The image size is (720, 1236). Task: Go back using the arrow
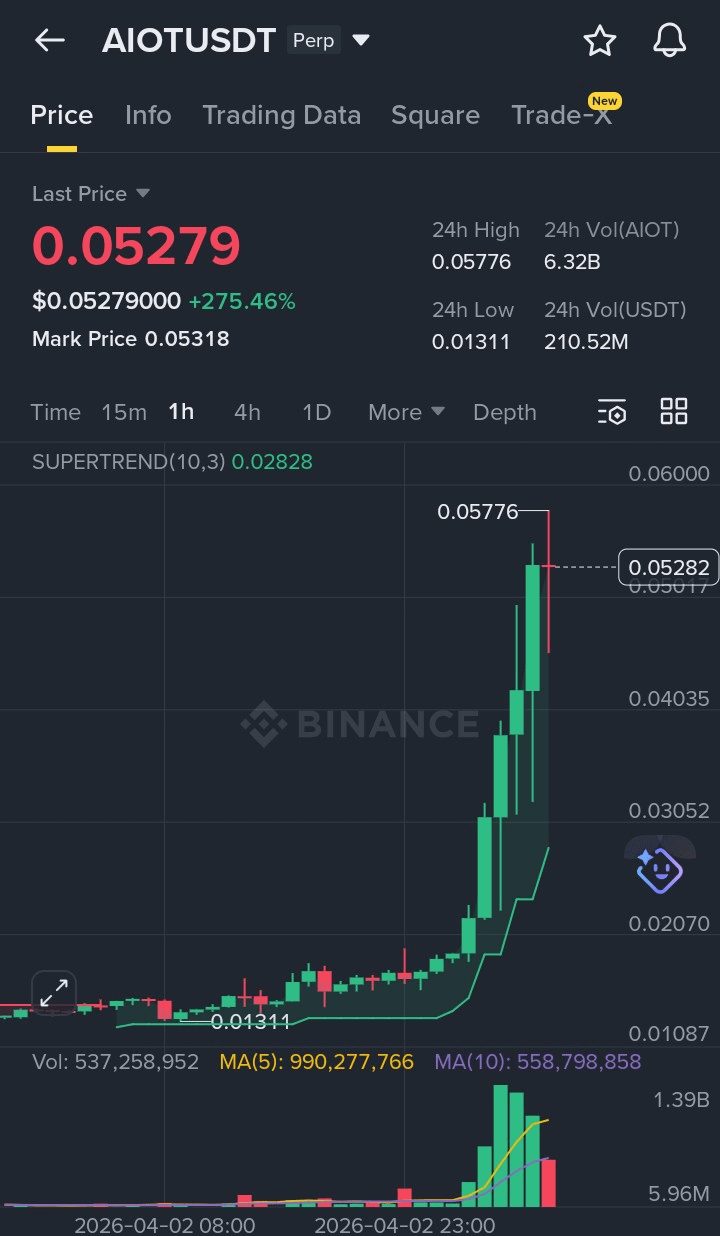tap(49, 40)
